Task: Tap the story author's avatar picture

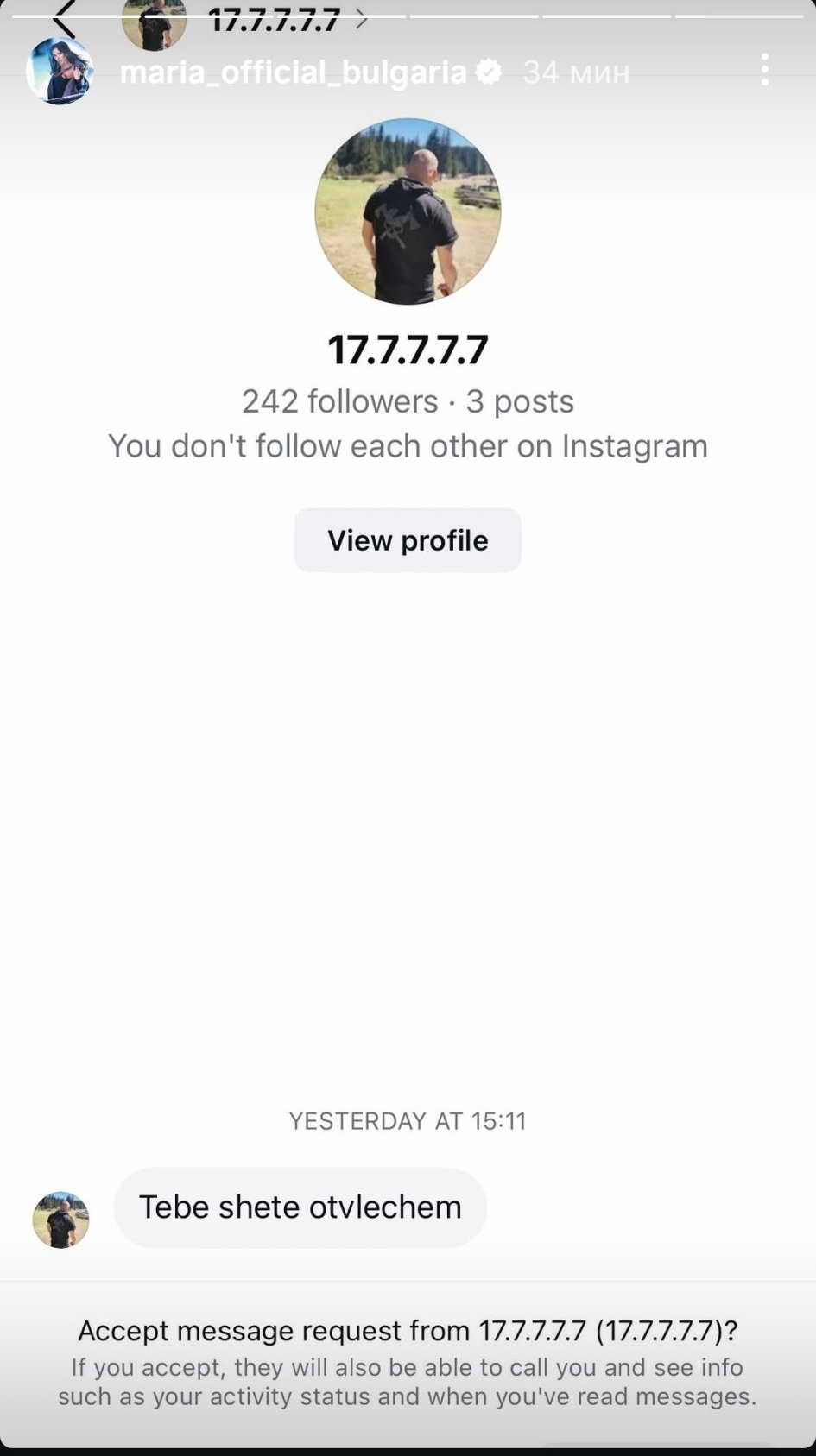Action: coord(59,71)
